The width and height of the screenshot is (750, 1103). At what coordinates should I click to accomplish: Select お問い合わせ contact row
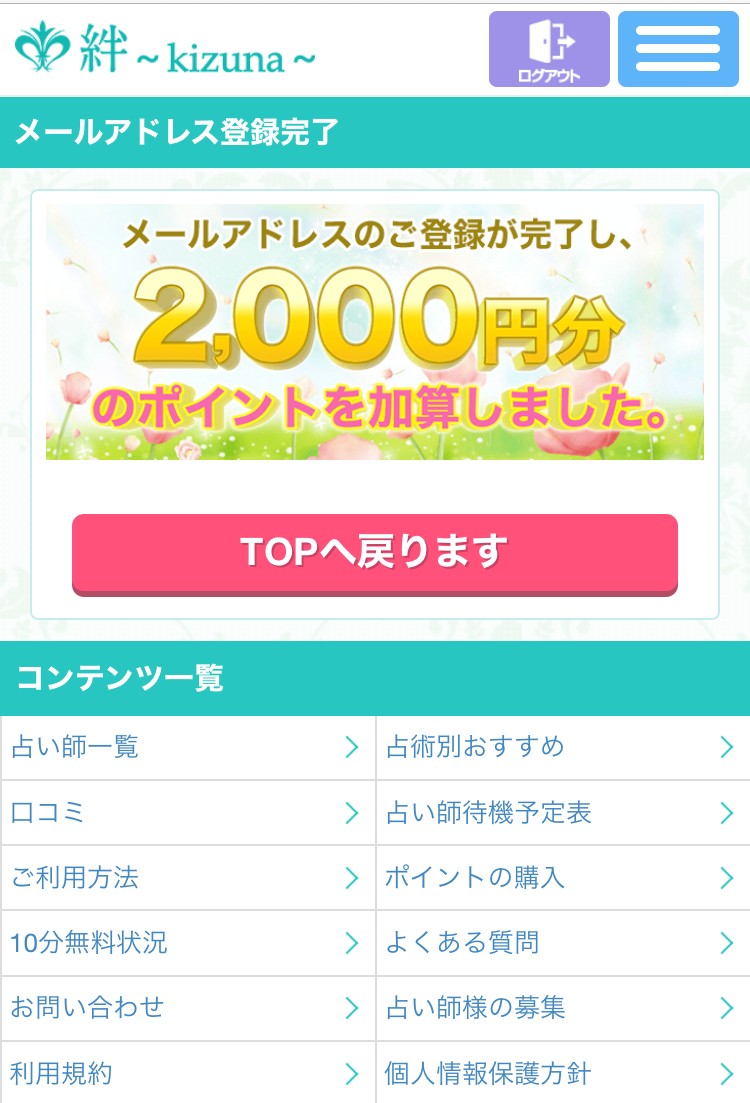tap(187, 1008)
